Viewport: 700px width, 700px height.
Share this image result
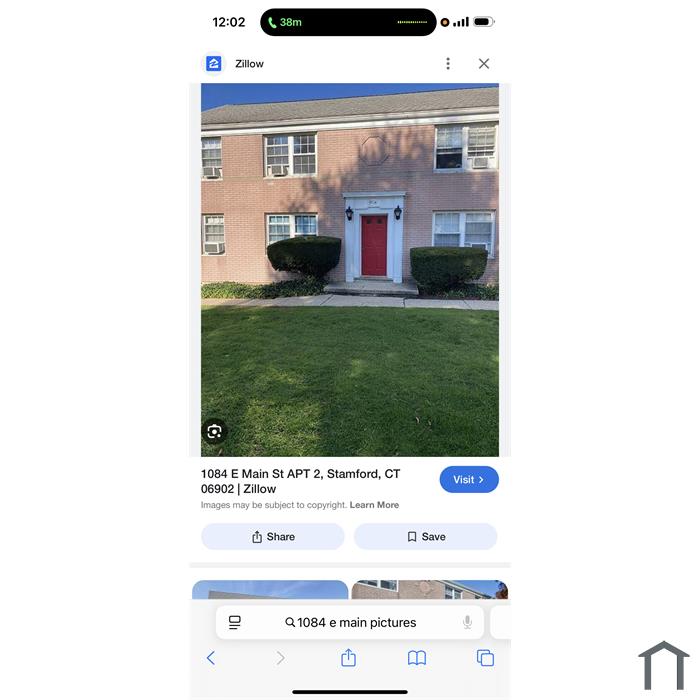point(273,537)
